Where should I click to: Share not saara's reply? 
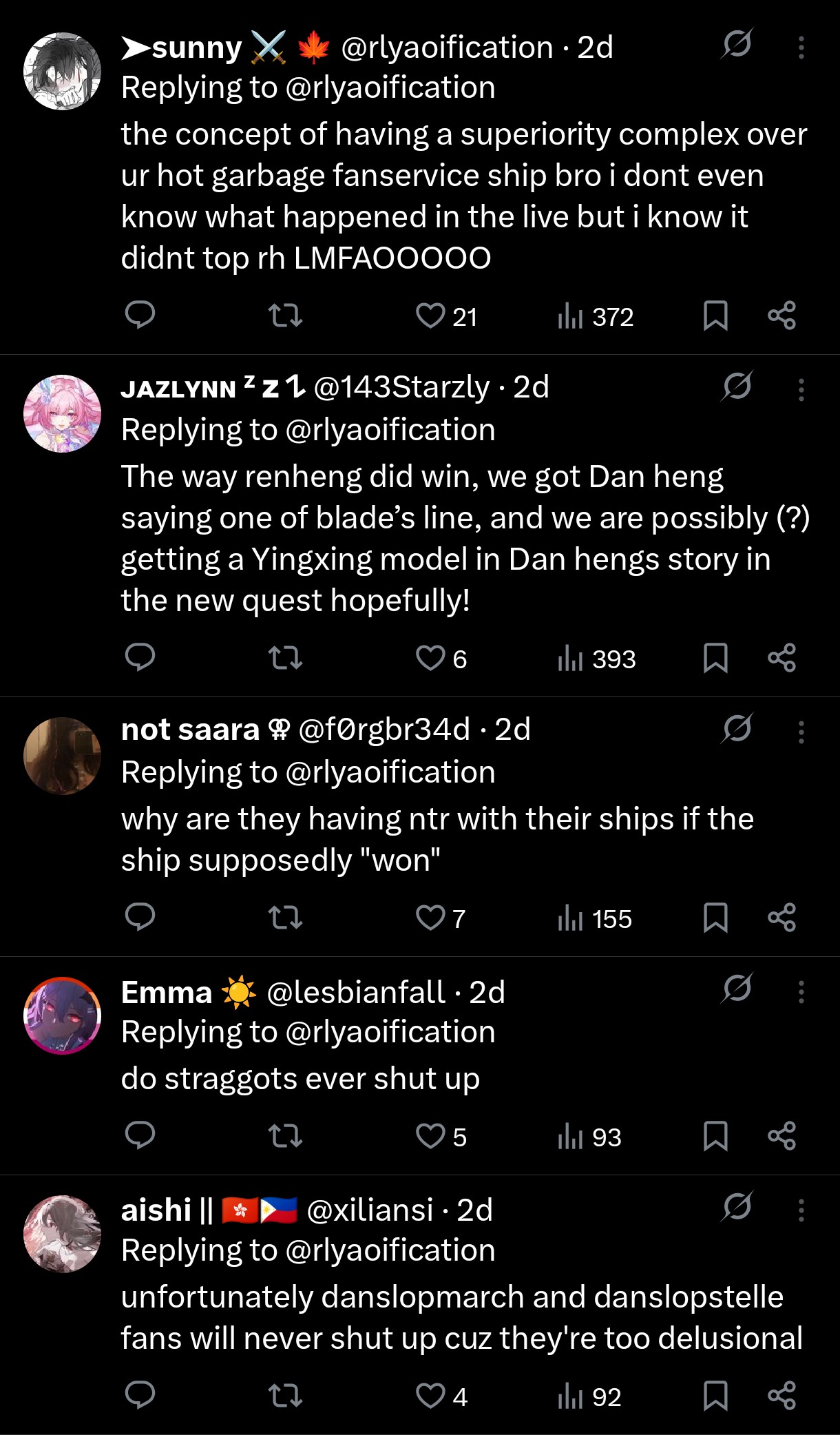(781, 918)
